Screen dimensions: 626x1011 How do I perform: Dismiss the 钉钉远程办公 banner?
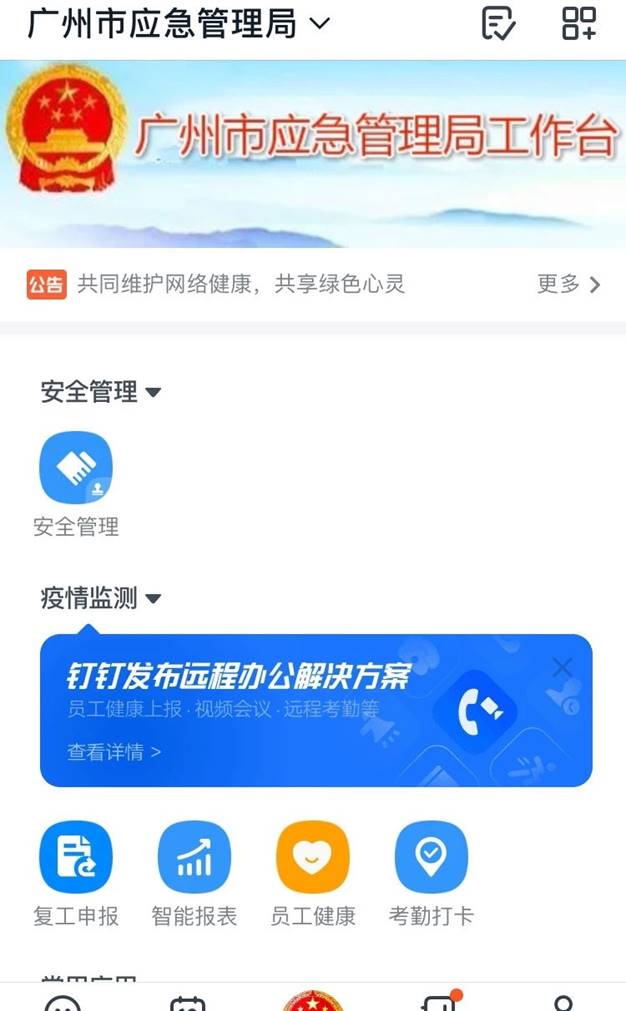point(563,667)
